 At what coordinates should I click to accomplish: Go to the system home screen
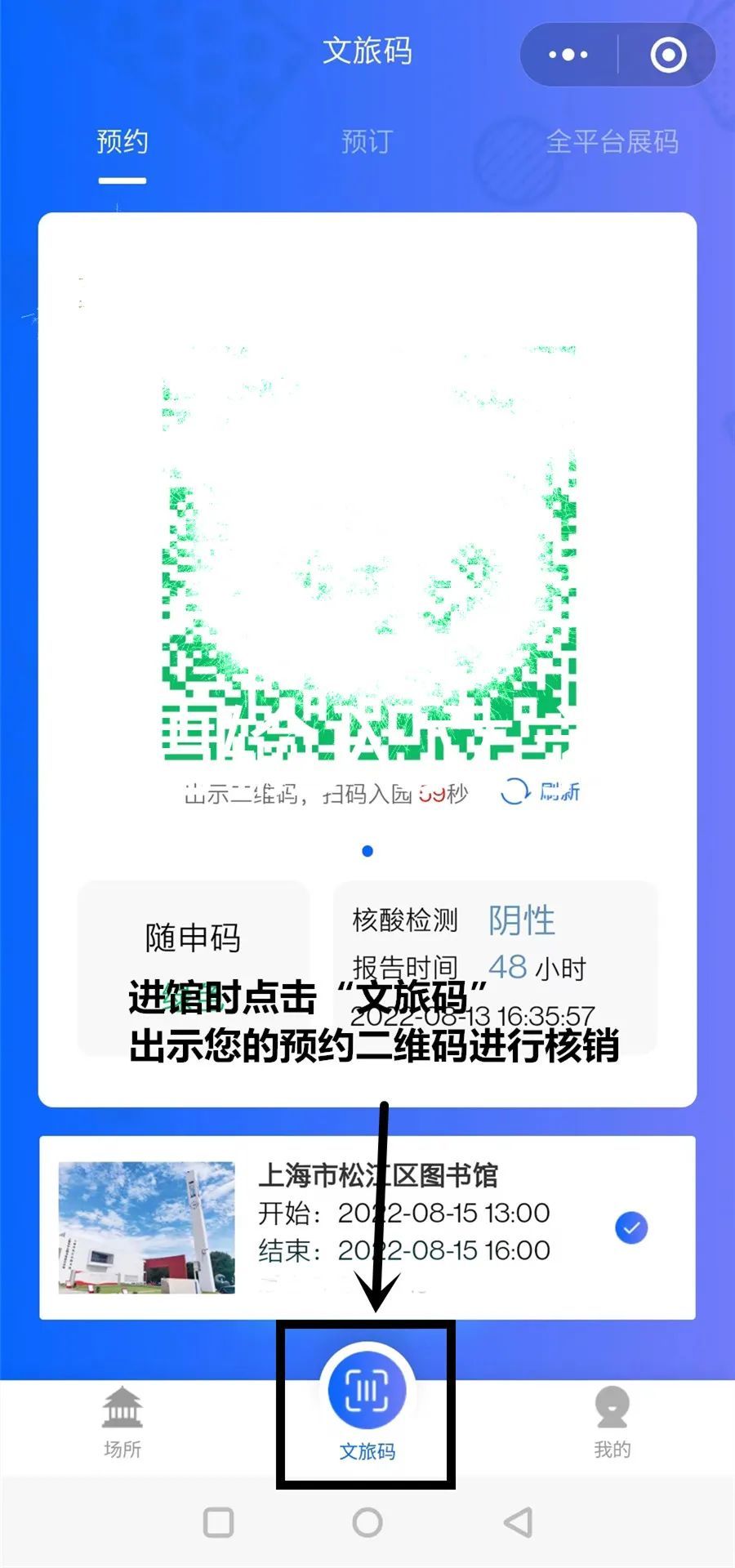pos(367,1522)
